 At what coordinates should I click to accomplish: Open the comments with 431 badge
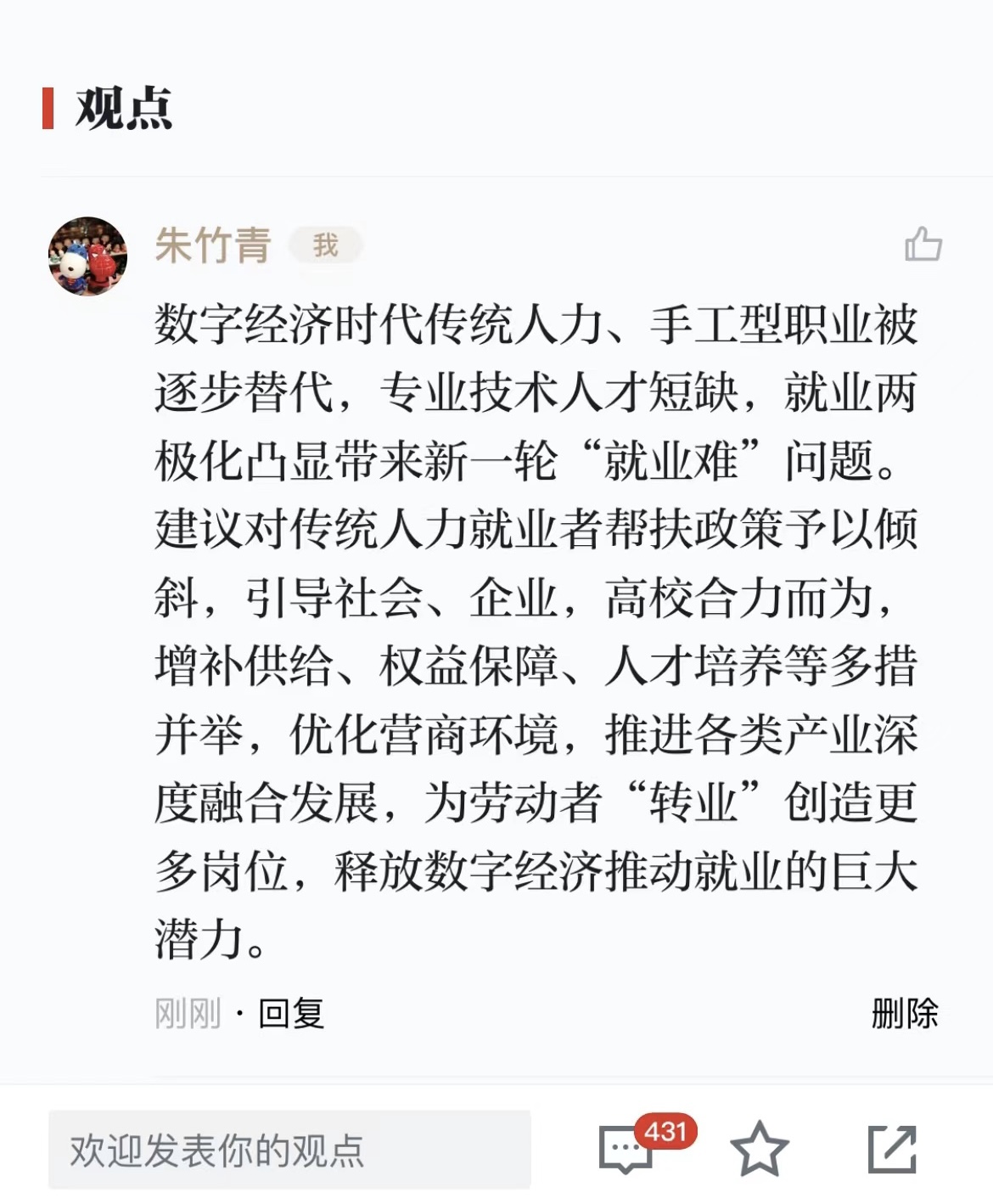[x=628, y=1150]
